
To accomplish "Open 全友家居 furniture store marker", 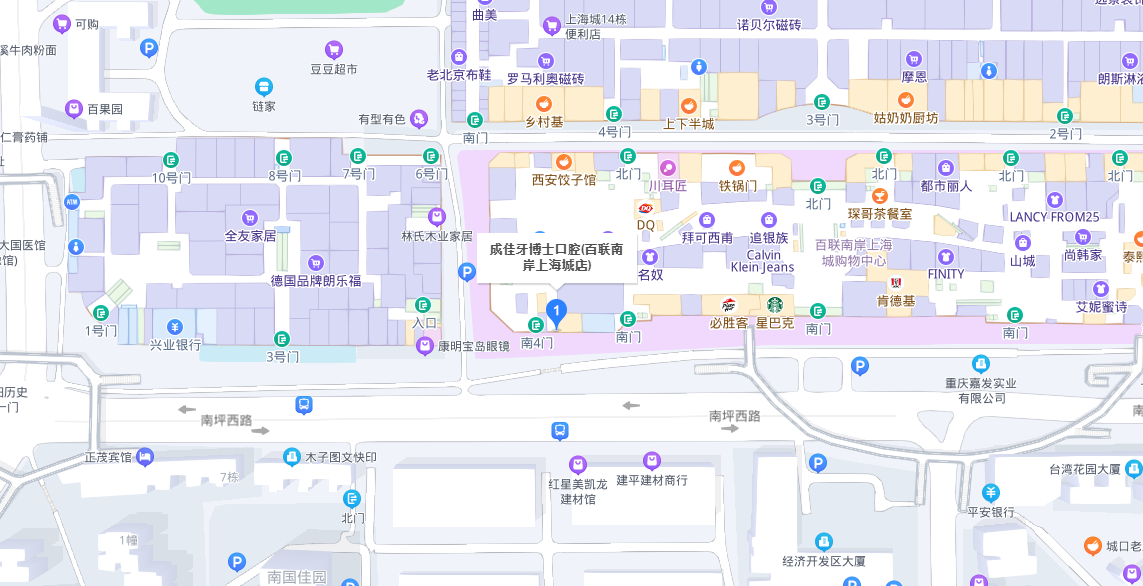I will coord(250,218).
